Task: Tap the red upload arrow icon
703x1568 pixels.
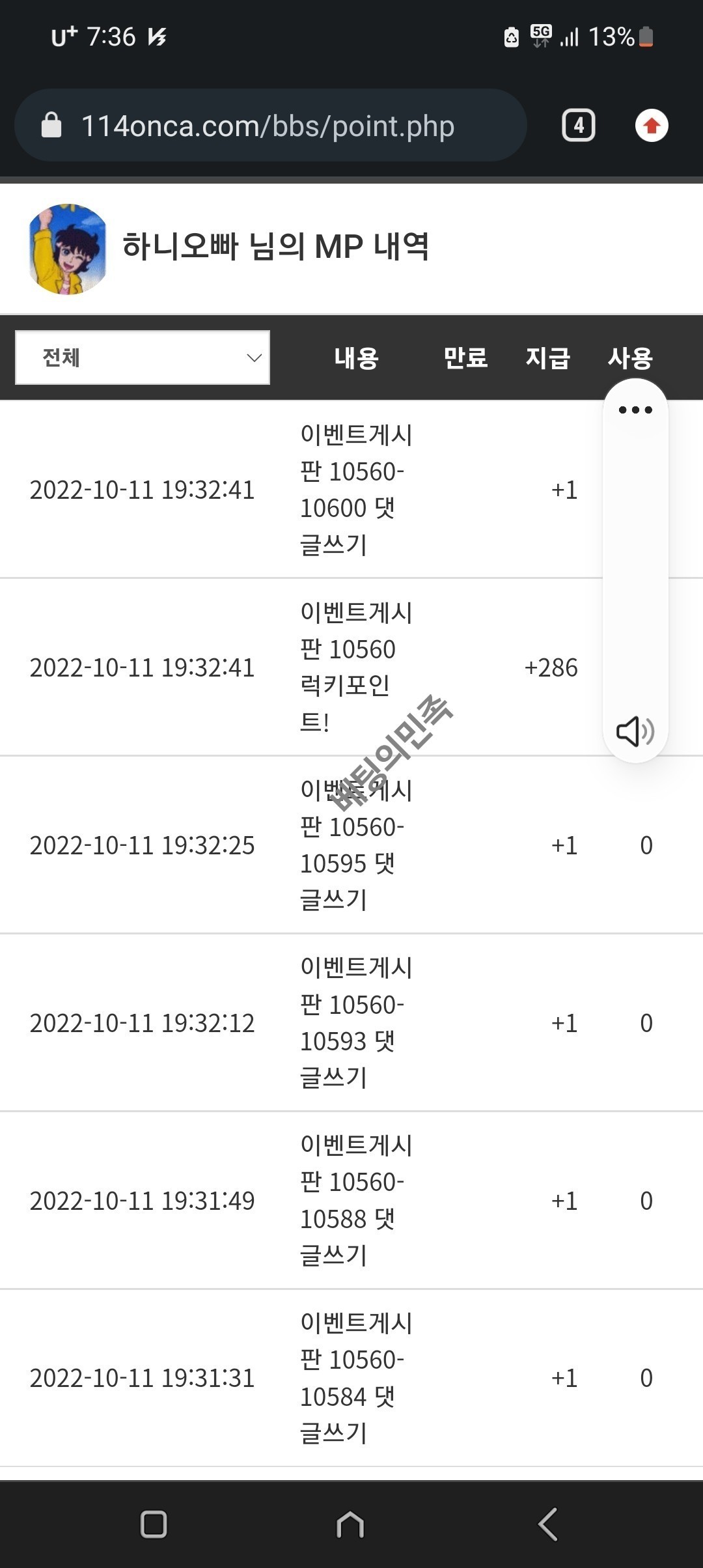Action: tap(652, 126)
